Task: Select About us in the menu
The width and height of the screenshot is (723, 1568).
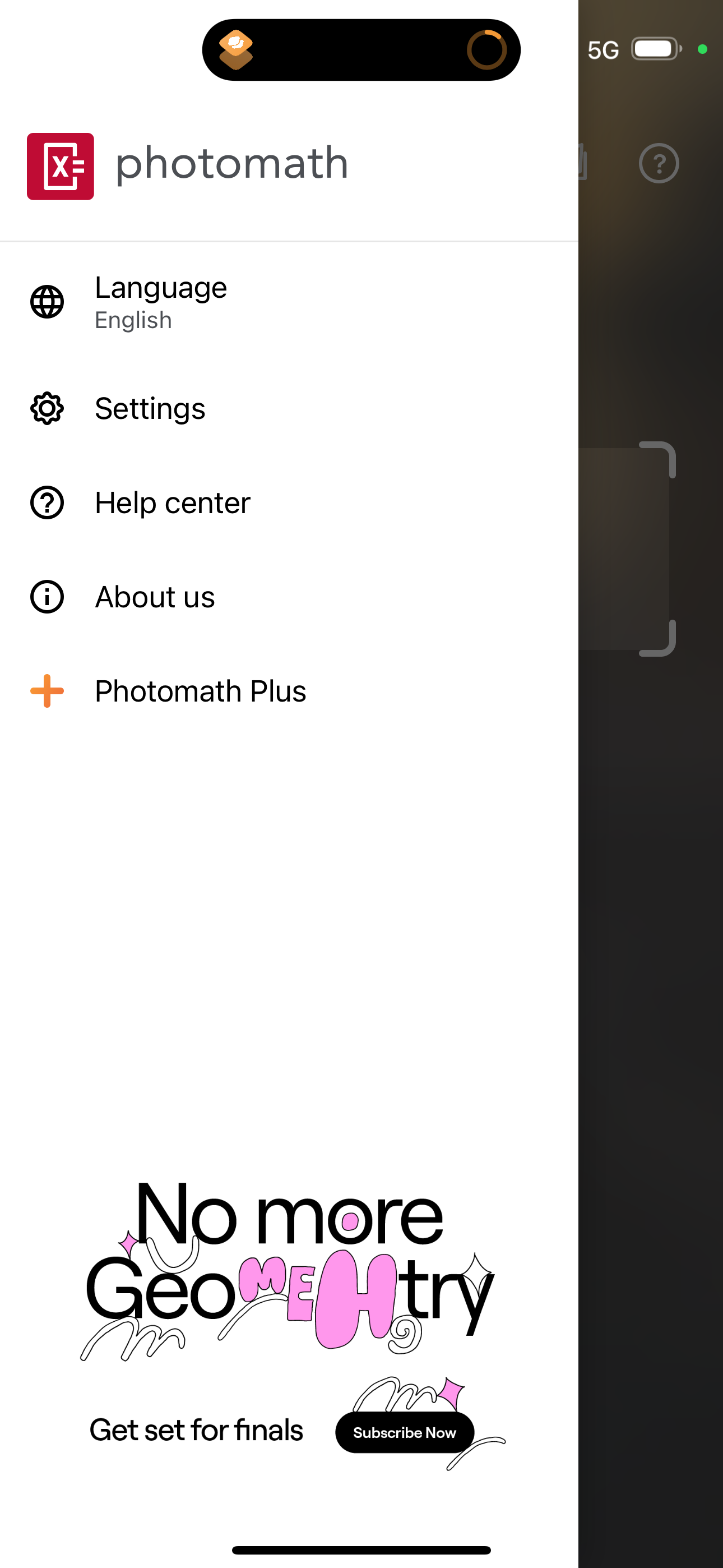Action: [155, 597]
